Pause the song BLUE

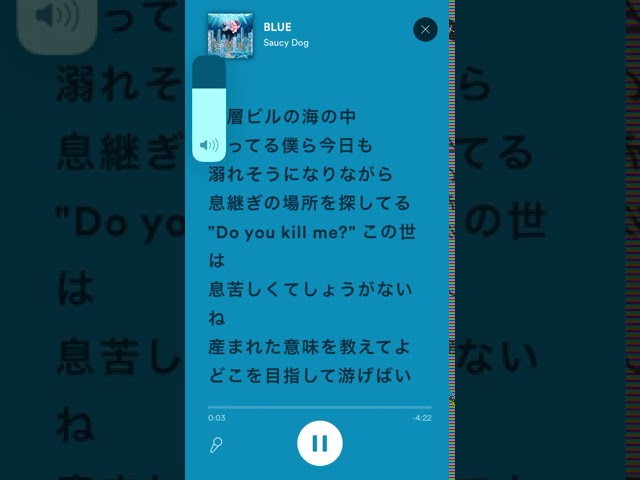pos(319,443)
